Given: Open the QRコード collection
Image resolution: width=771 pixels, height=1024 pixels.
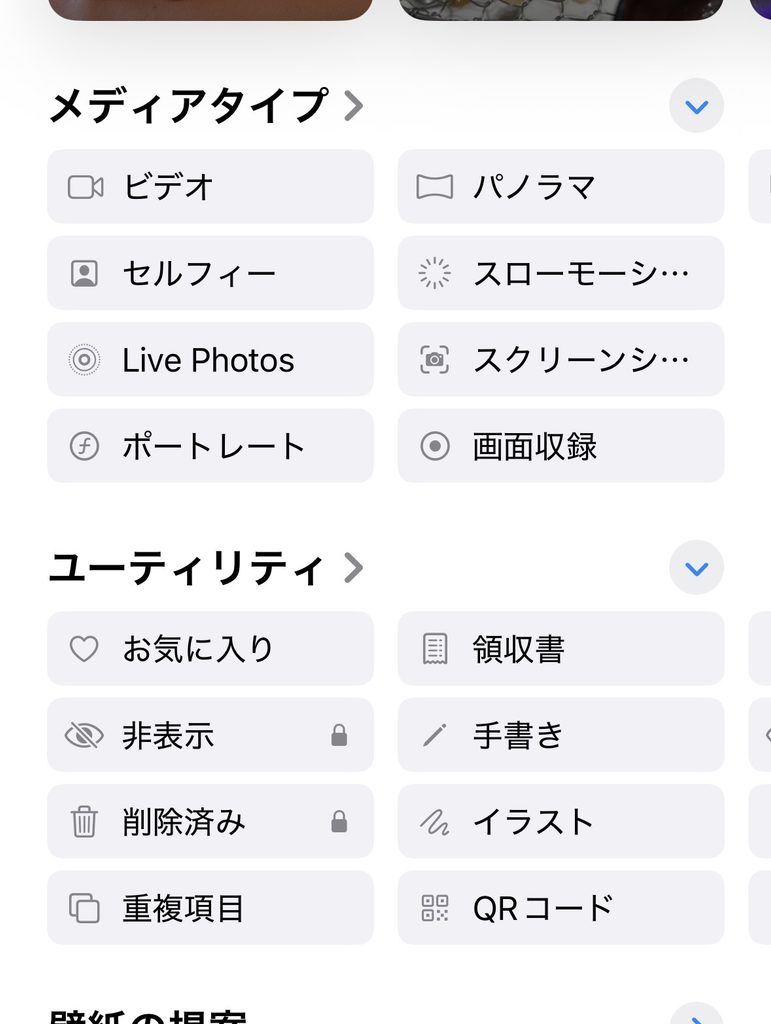Looking at the screenshot, I should 561,908.
